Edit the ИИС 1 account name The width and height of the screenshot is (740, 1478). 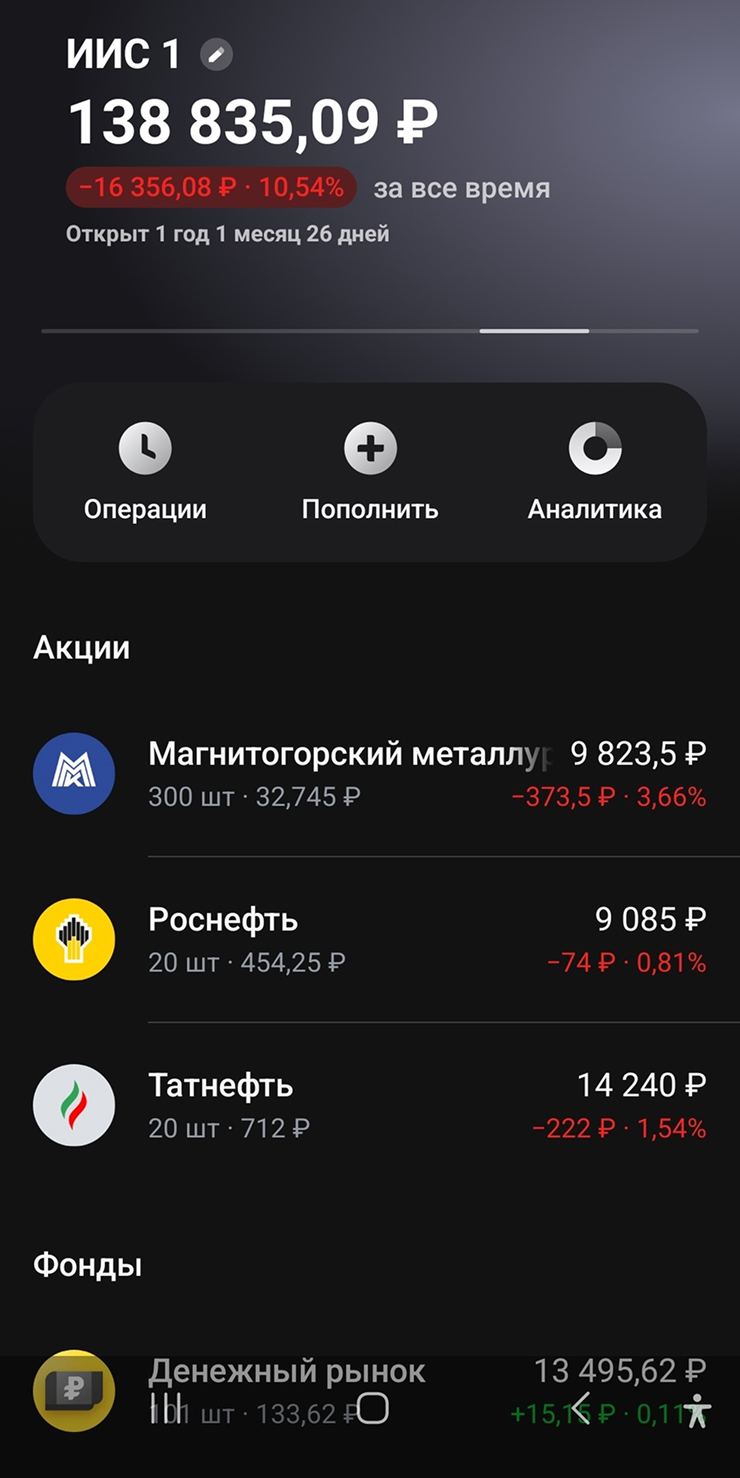pos(216,54)
